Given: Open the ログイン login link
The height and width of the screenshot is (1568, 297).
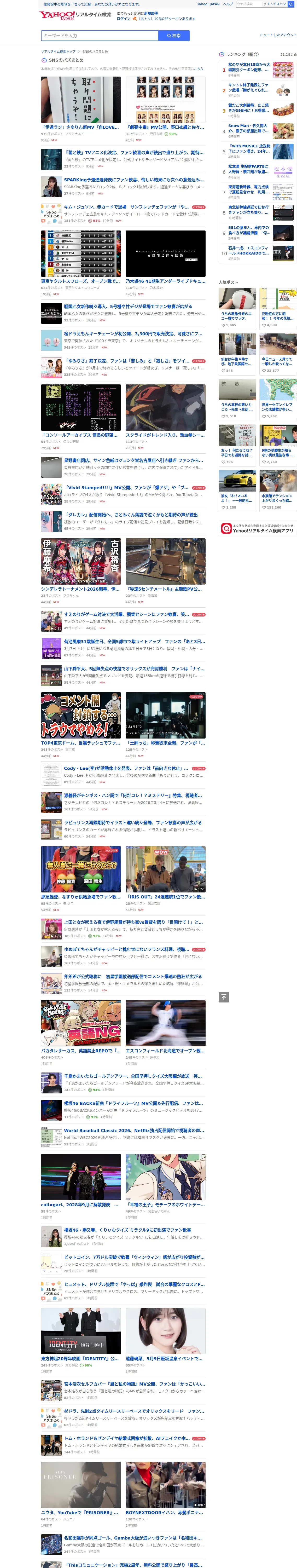Looking at the screenshot, I should point(124,18).
